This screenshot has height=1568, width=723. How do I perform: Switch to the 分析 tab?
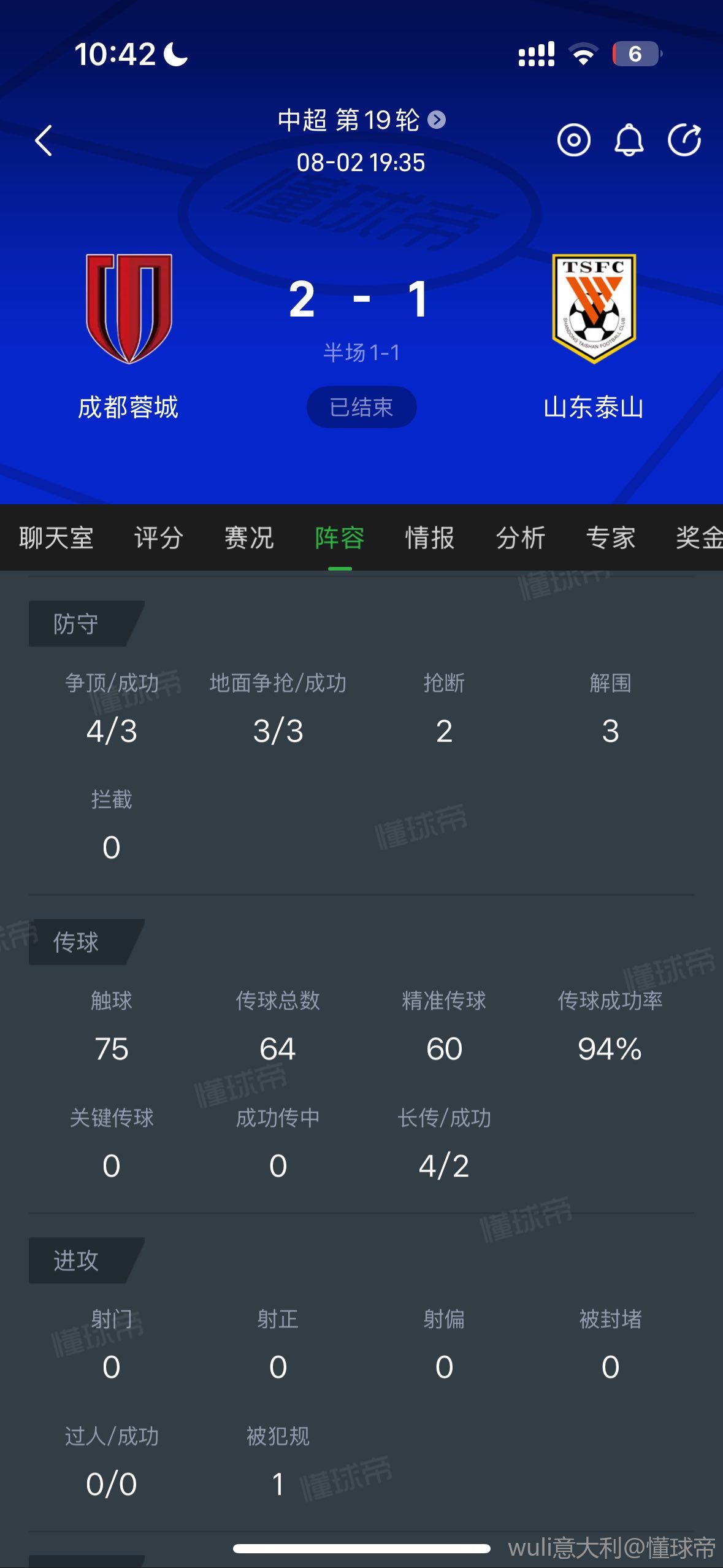(x=521, y=538)
